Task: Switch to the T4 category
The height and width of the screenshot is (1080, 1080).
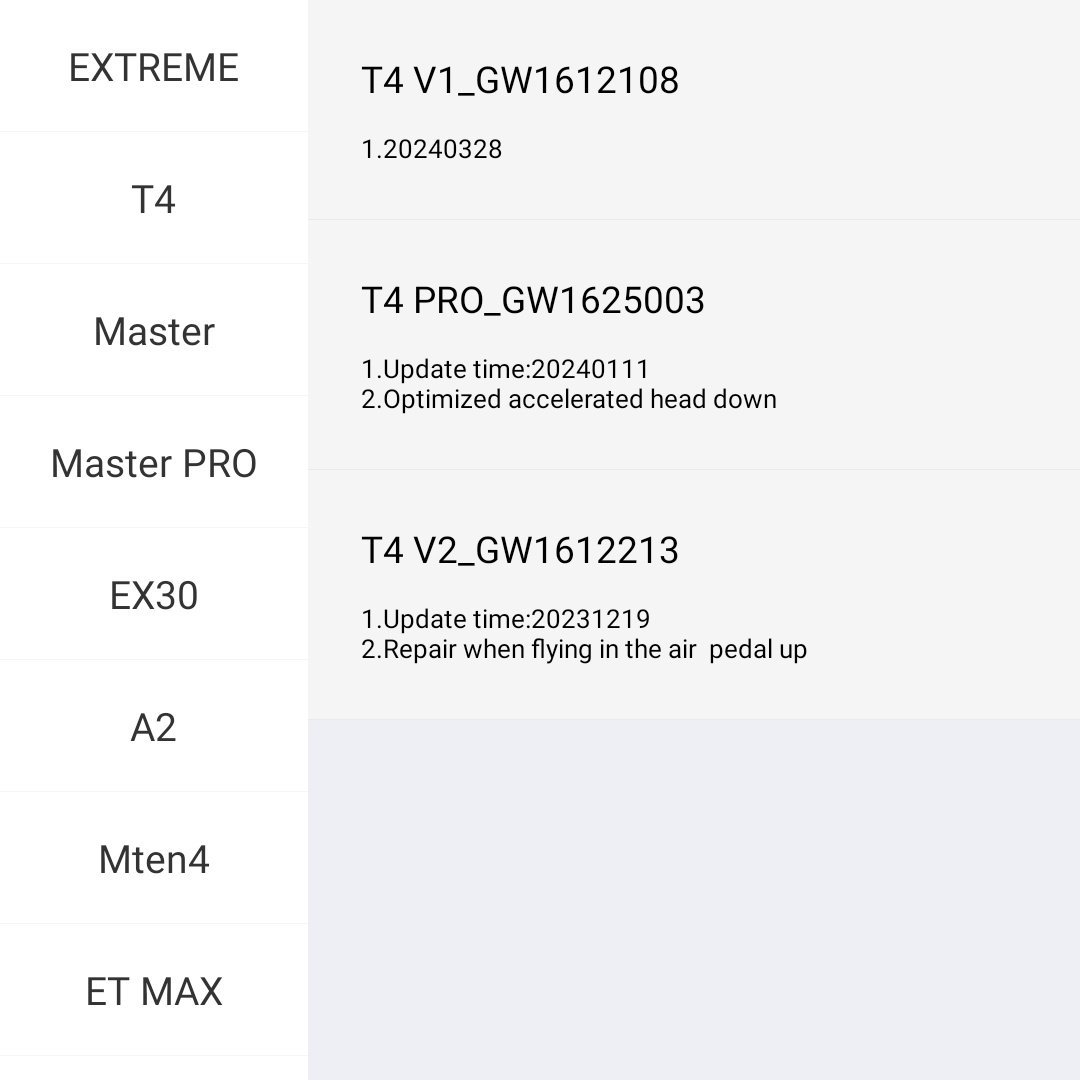Action: [153, 199]
